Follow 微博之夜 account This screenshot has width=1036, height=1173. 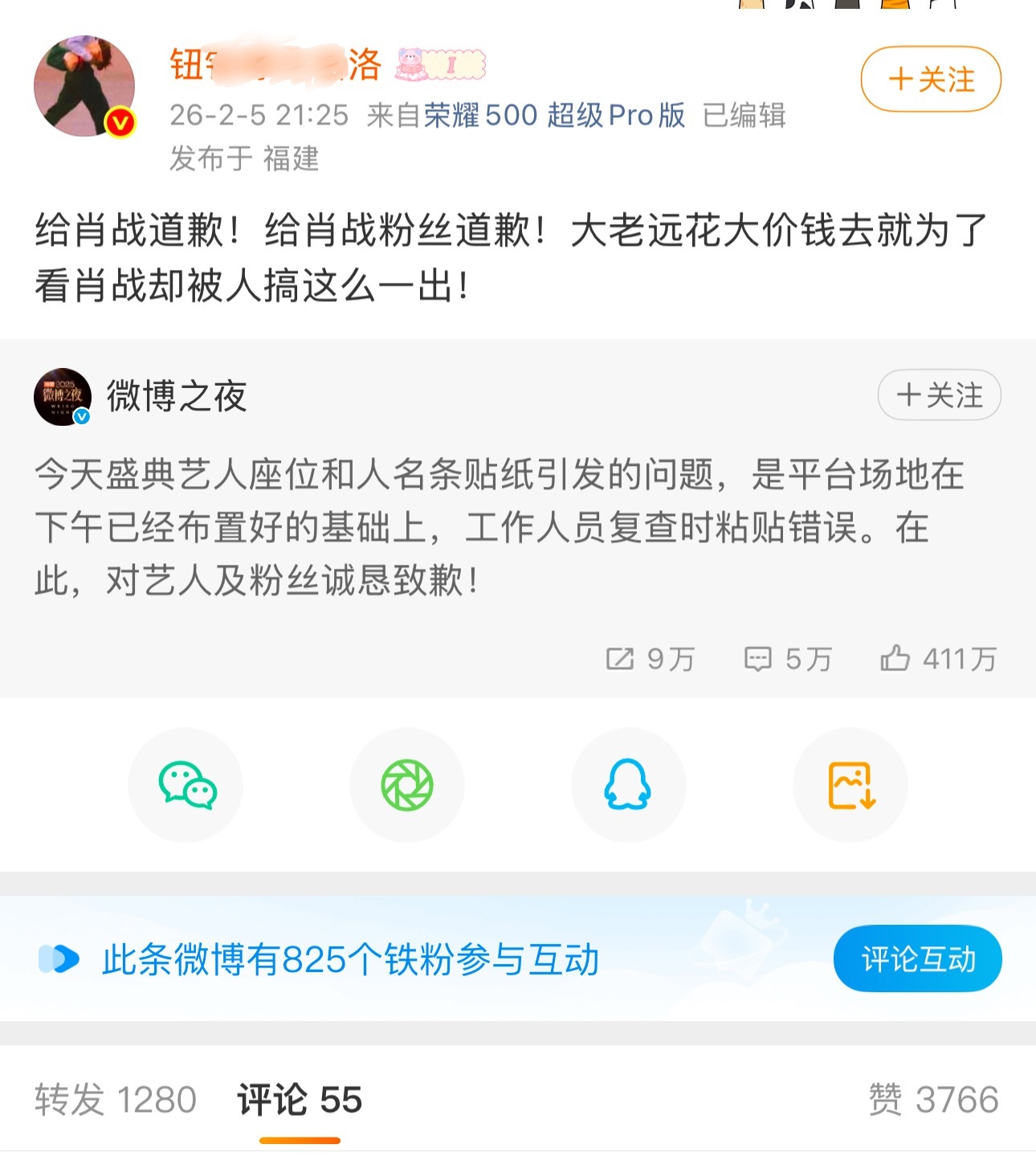938,395
